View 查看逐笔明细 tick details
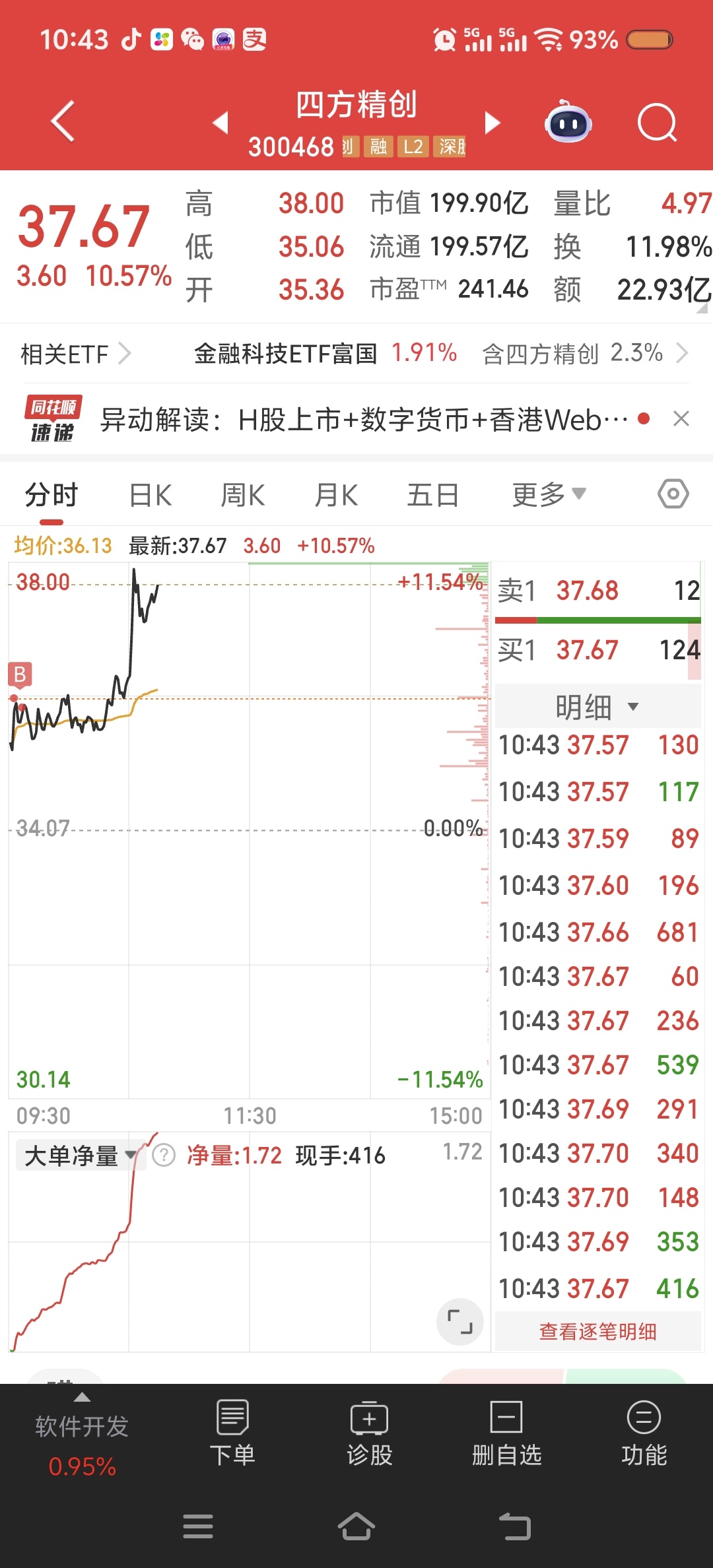Viewport: 713px width, 1568px height. (597, 1332)
